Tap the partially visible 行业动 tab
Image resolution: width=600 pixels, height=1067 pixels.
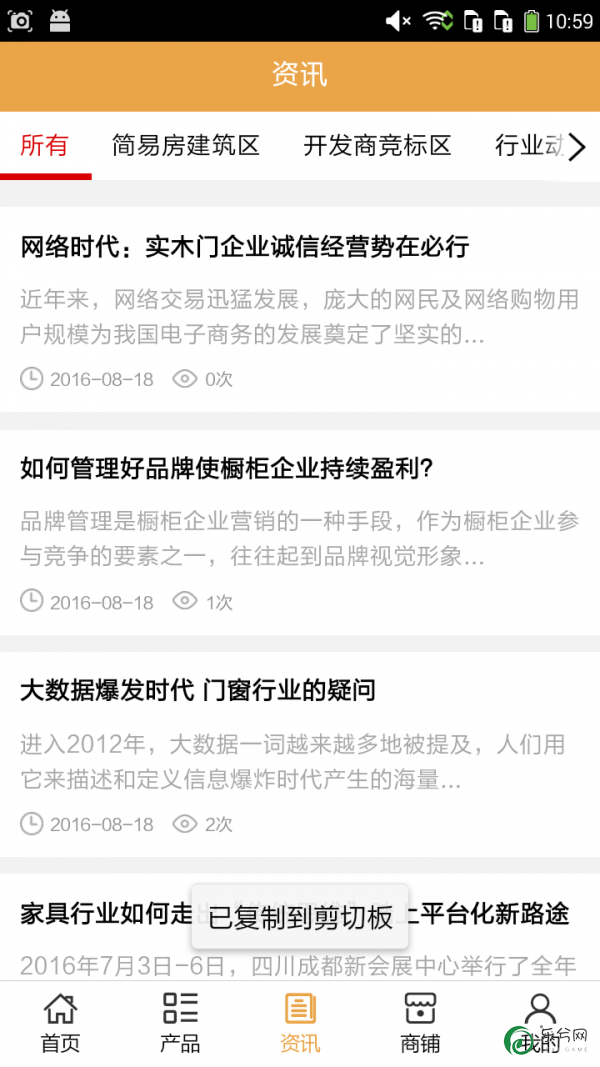click(529, 146)
